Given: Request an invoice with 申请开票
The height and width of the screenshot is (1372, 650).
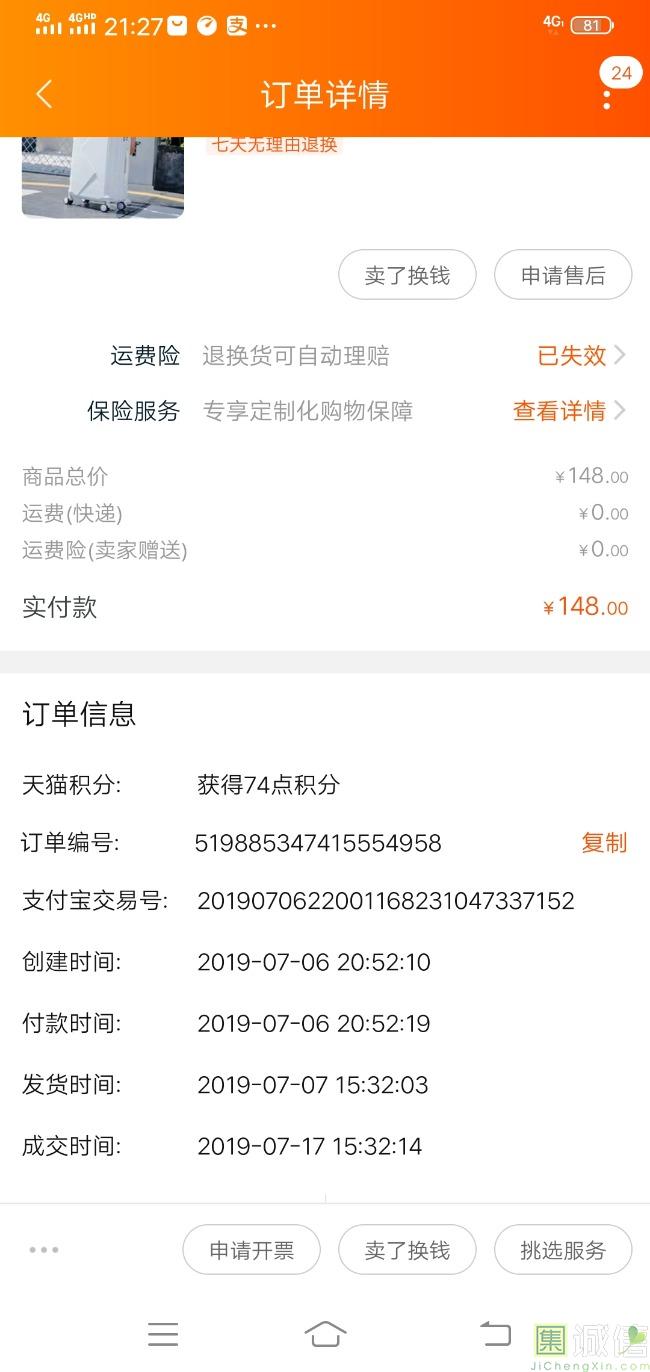Looking at the screenshot, I should [x=251, y=1250].
